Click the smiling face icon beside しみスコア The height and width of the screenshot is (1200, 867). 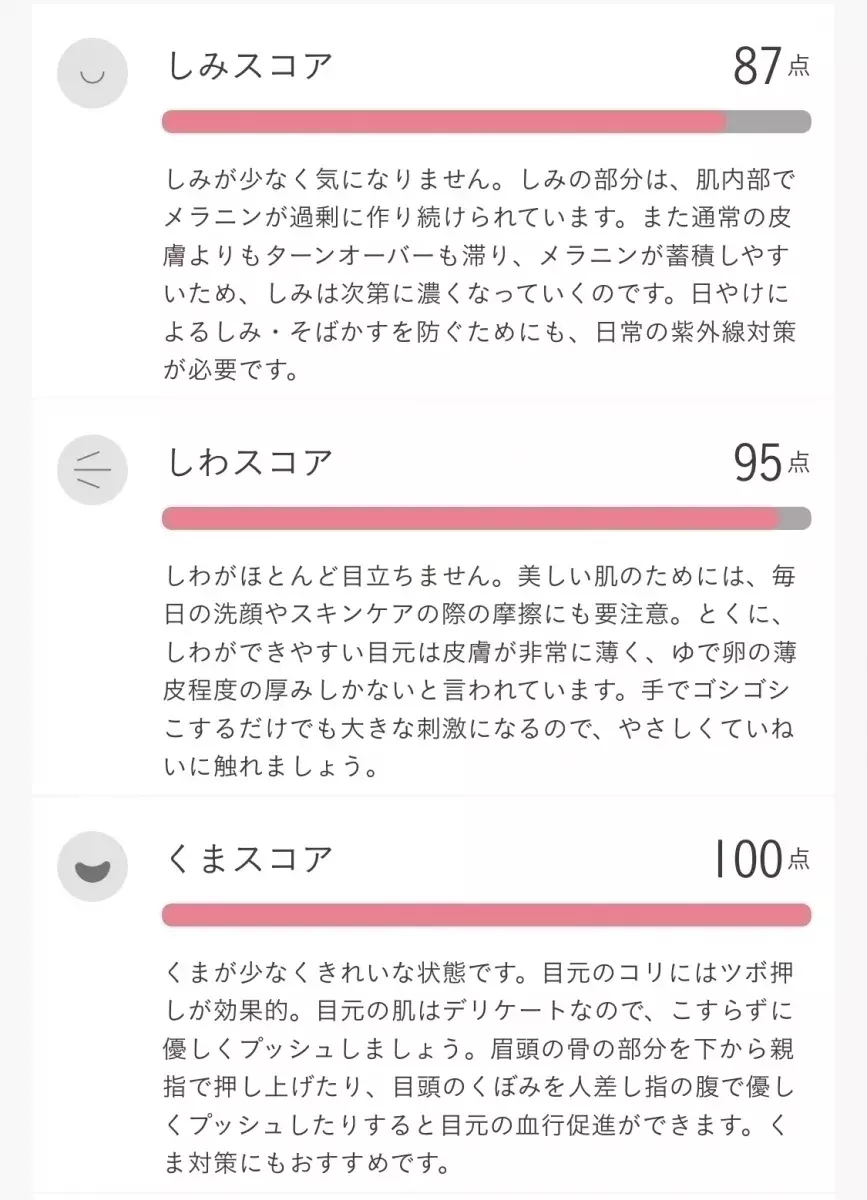click(x=92, y=73)
